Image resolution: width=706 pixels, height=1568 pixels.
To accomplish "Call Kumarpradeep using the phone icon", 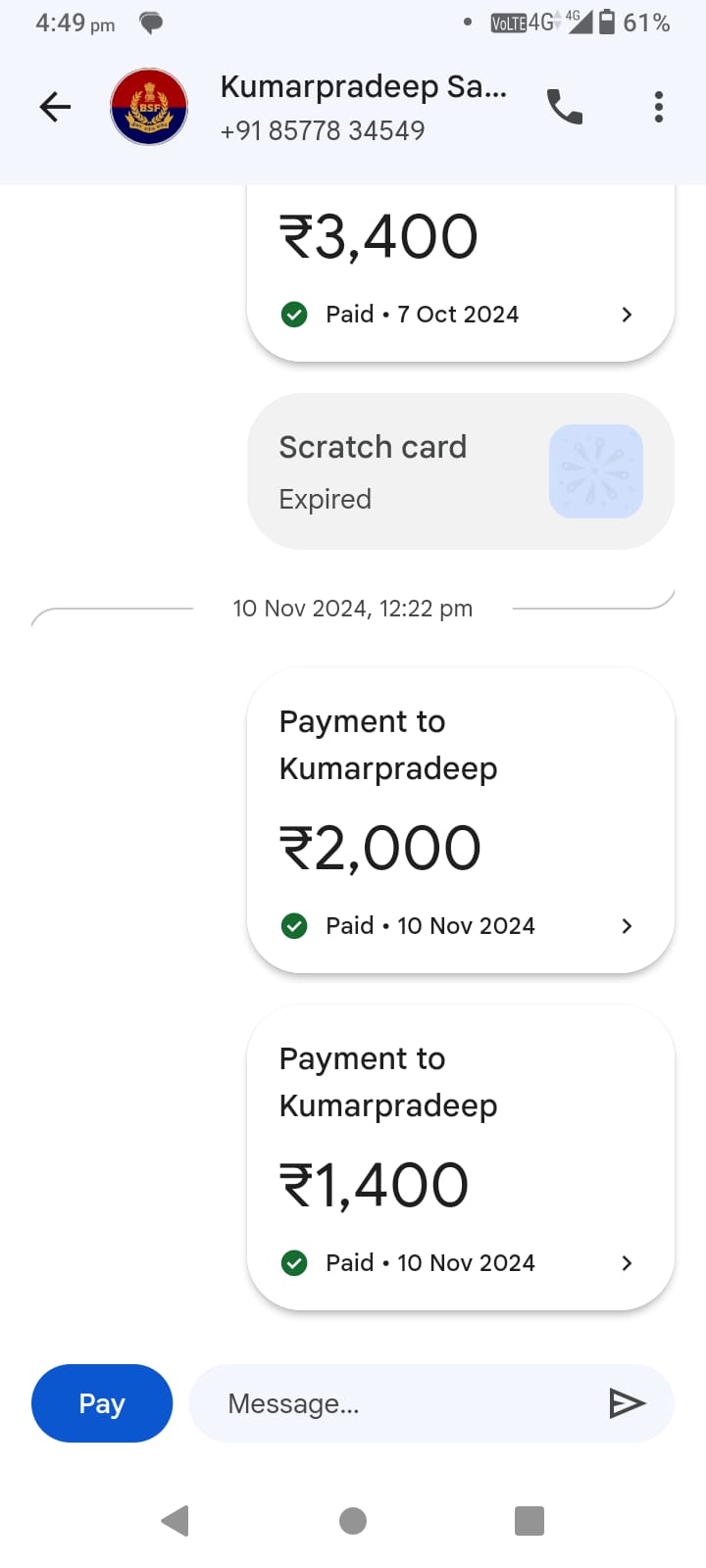I will coord(565,107).
